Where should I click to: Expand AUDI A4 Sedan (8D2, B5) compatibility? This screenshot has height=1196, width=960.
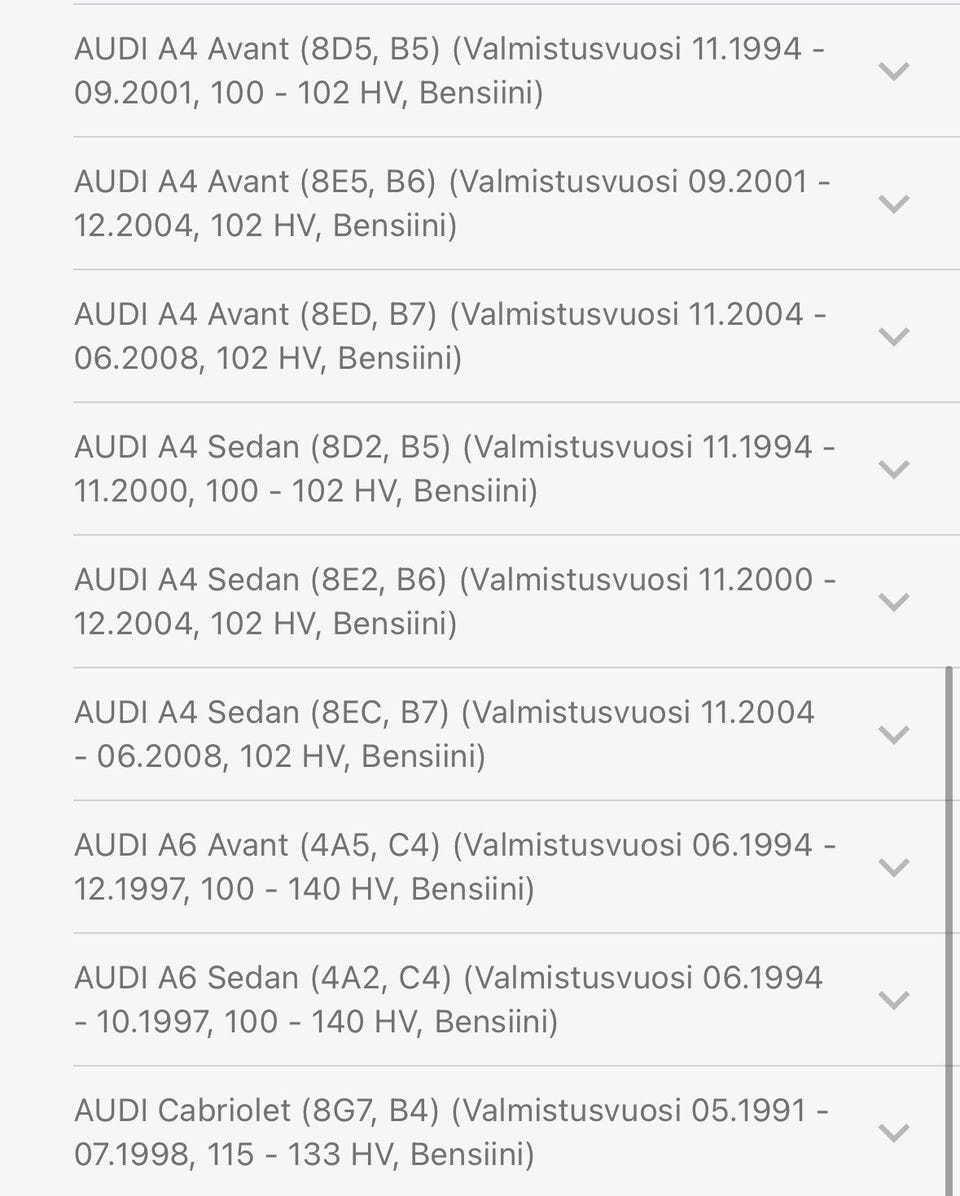(x=892, y=469)
